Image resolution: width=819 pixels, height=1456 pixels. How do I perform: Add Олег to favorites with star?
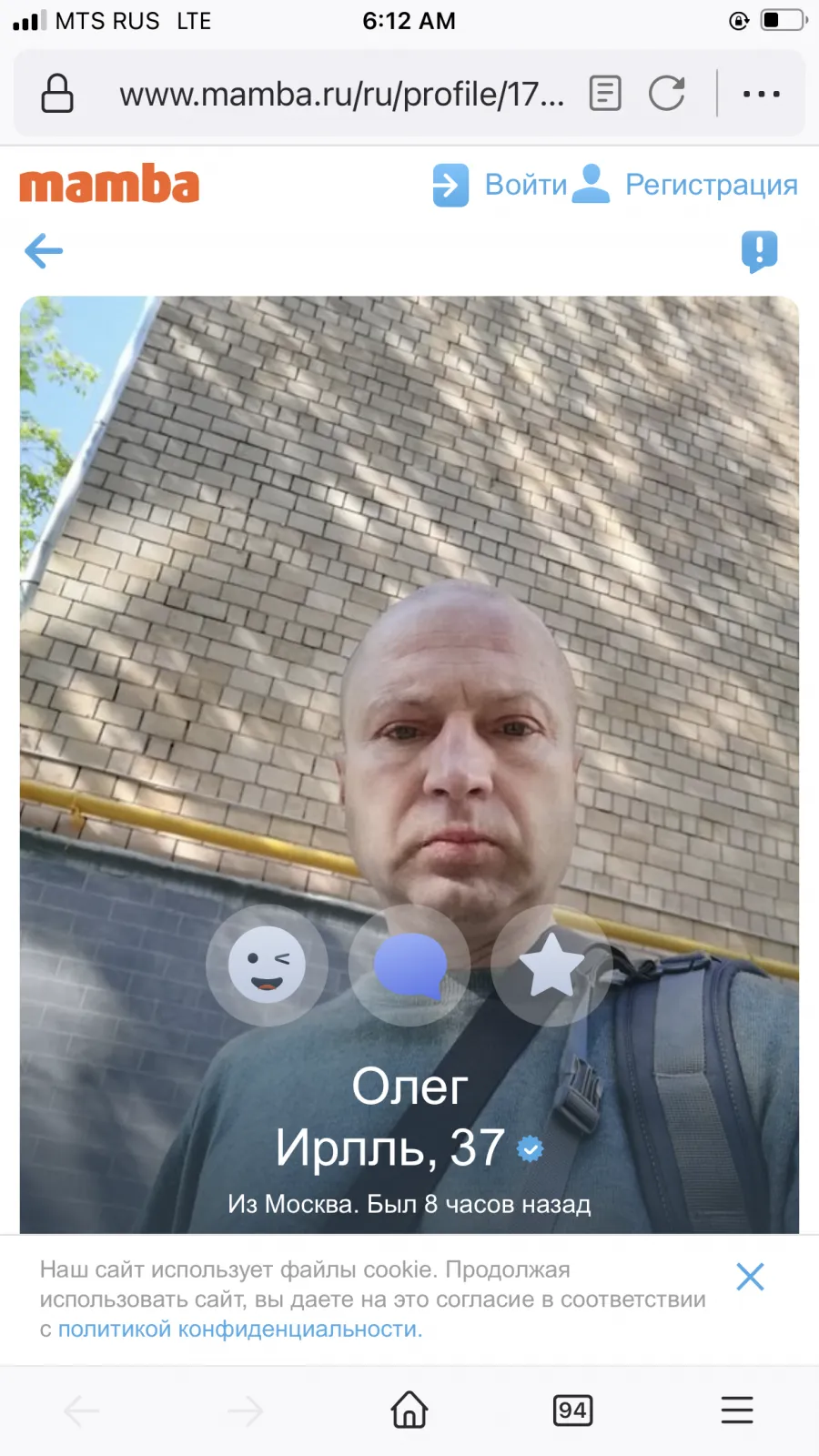pos(551,965)
